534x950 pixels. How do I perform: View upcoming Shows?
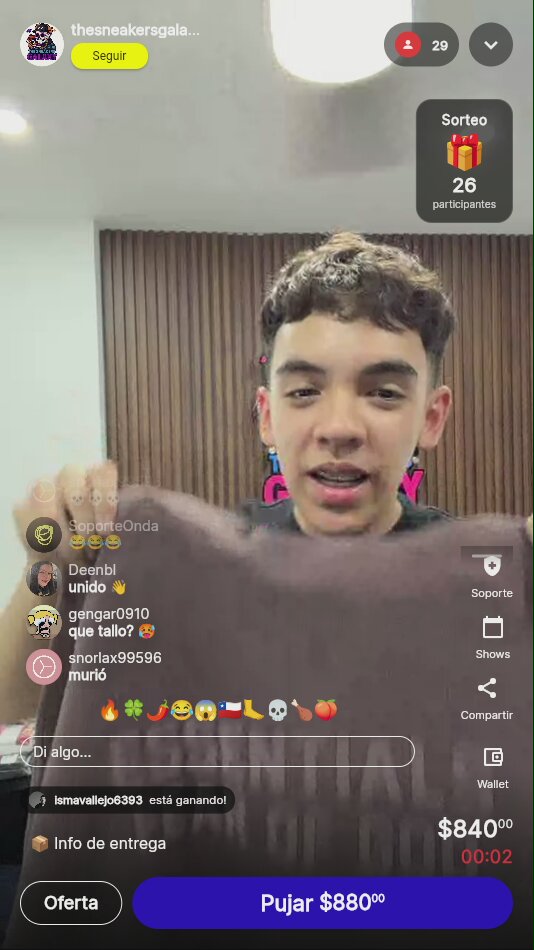(492, 637)
